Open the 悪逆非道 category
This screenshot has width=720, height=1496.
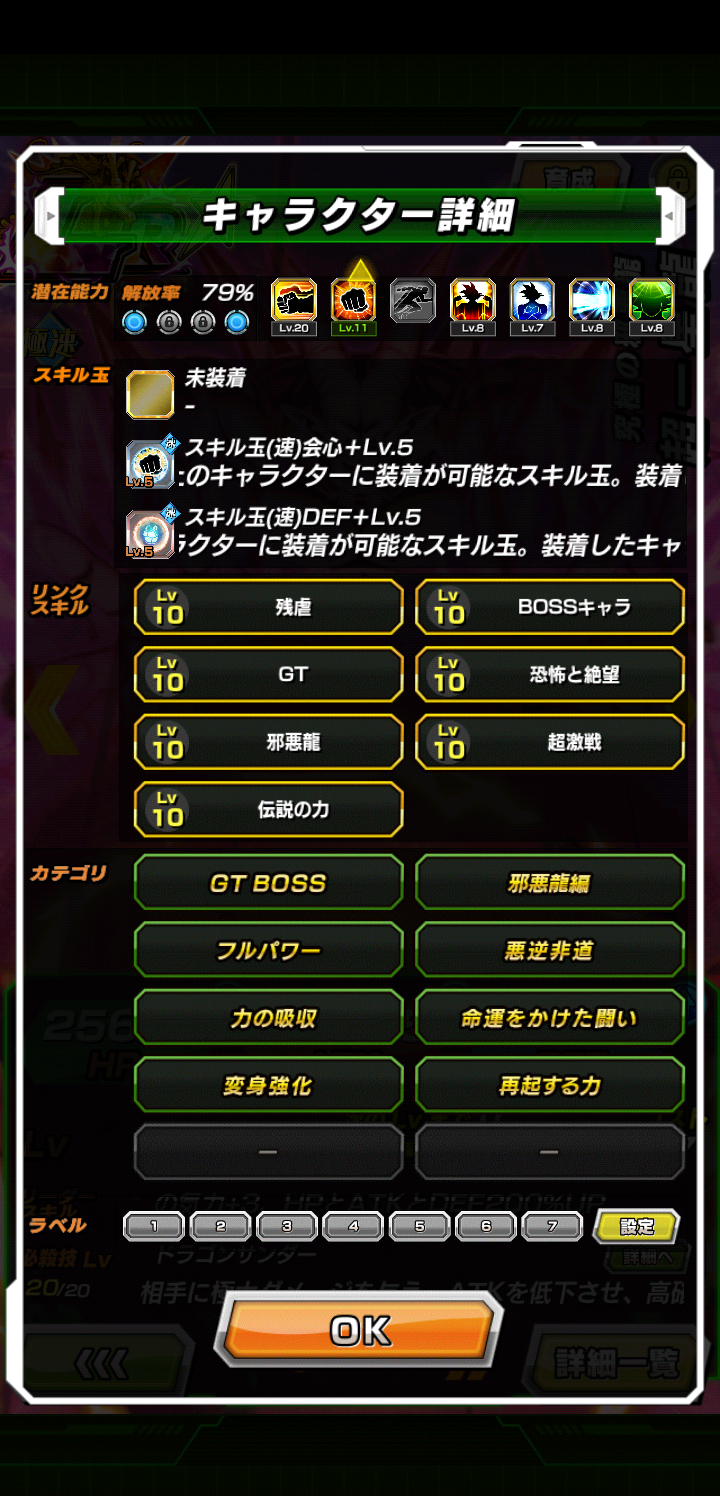[550, 950]
